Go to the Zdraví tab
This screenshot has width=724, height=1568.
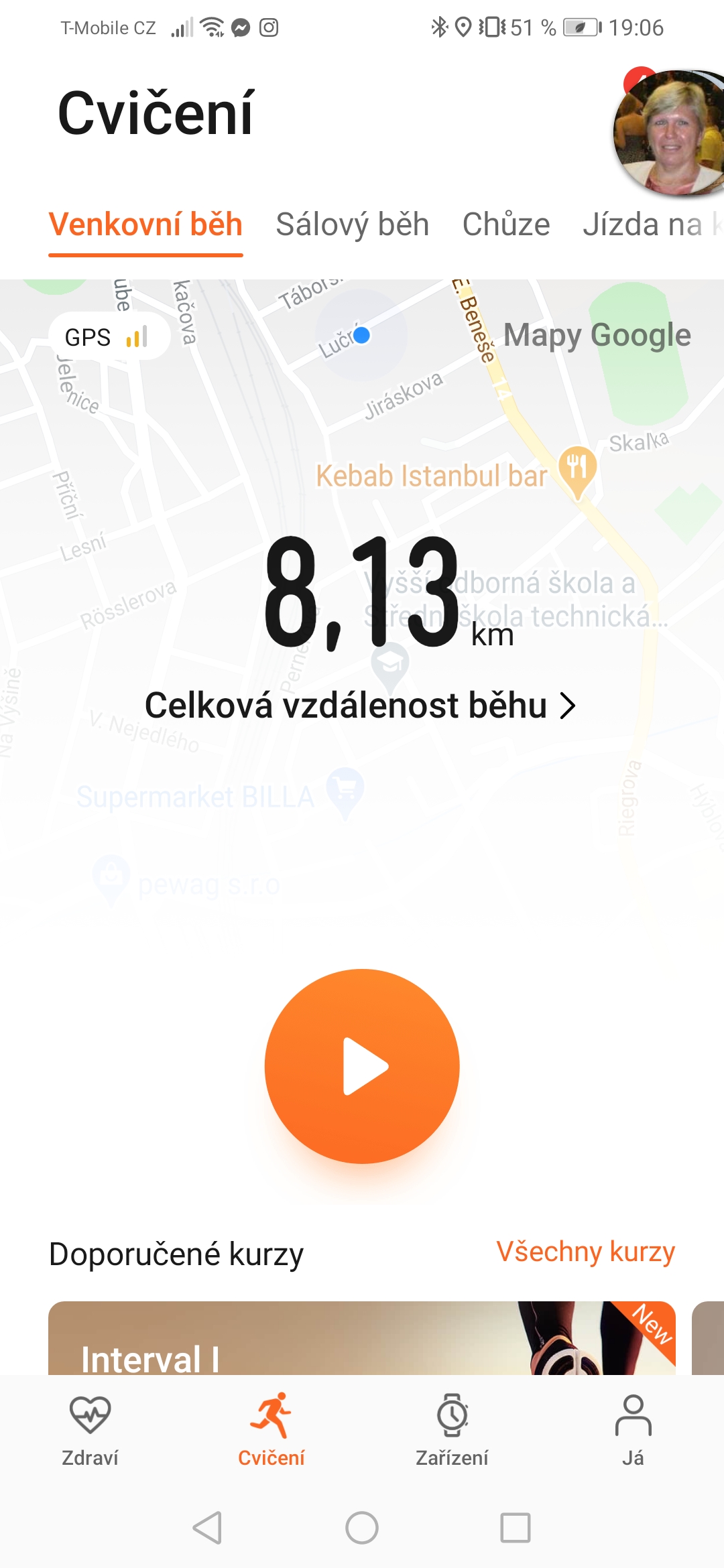pos(90,1429)
